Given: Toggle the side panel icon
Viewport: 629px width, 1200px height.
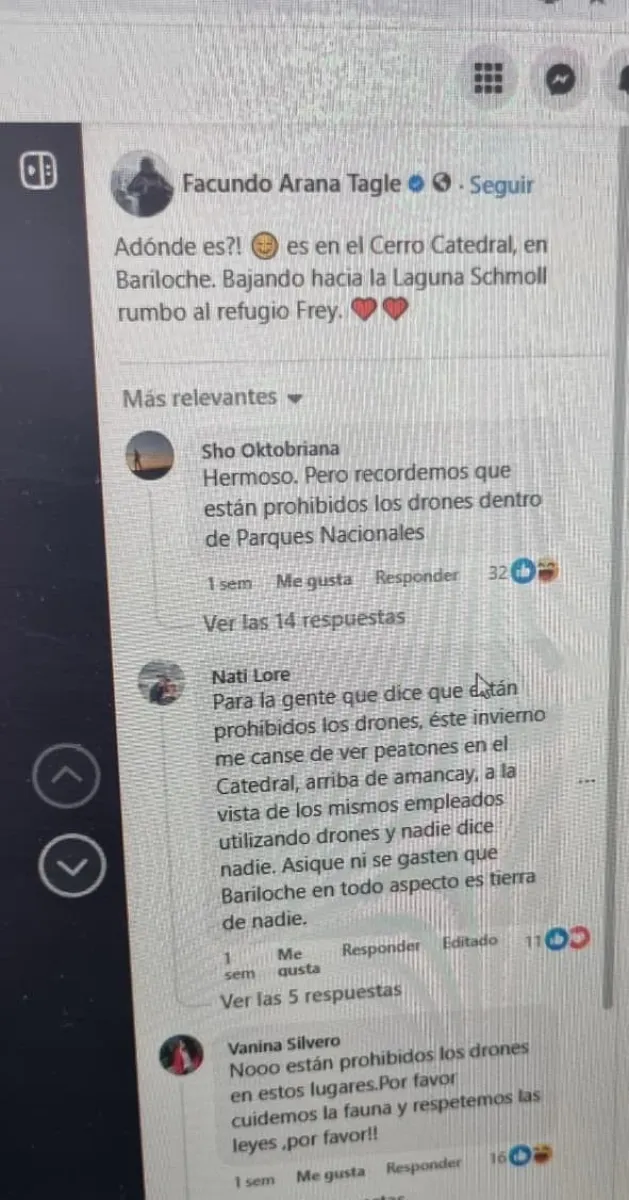Looking at the screenshot, I should (x=38, y=171).
